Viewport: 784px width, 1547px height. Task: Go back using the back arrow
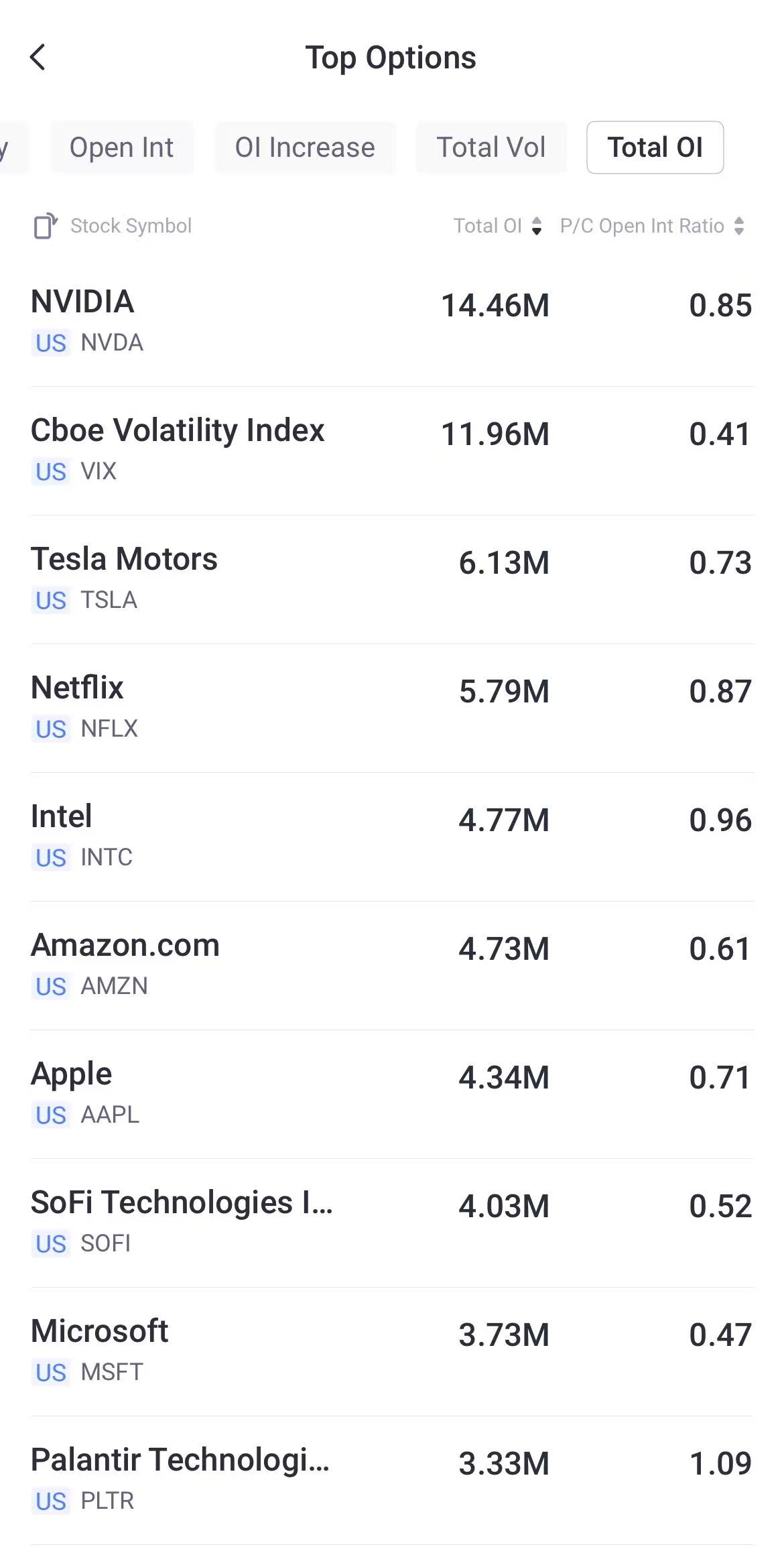coord(38,58)
